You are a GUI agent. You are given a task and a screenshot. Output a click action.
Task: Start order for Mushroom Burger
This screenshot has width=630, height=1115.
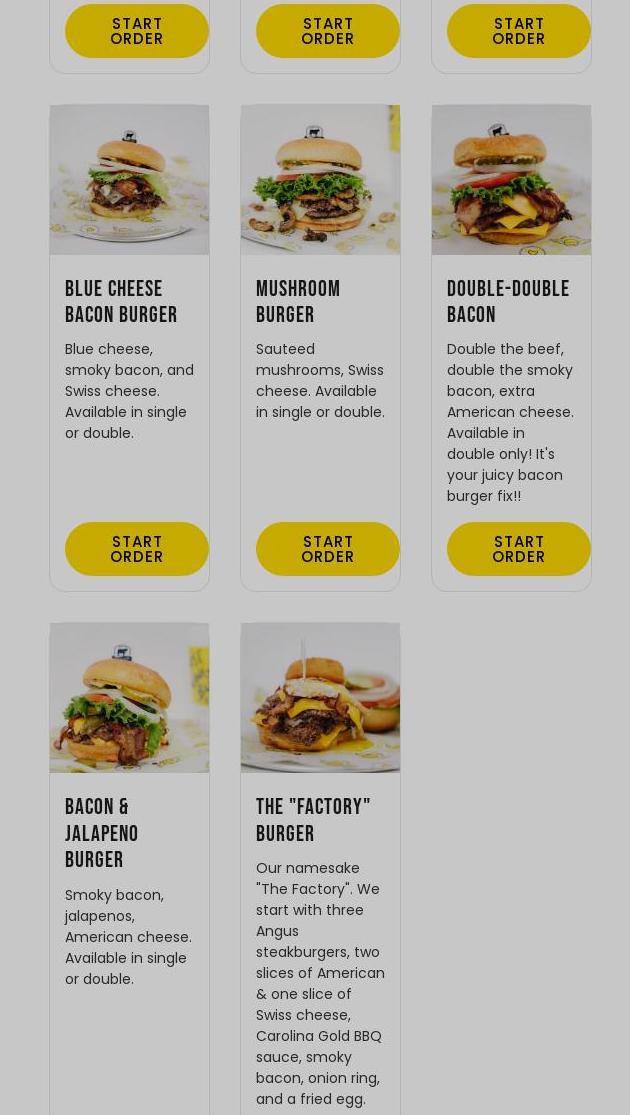(x=327, y=549)
